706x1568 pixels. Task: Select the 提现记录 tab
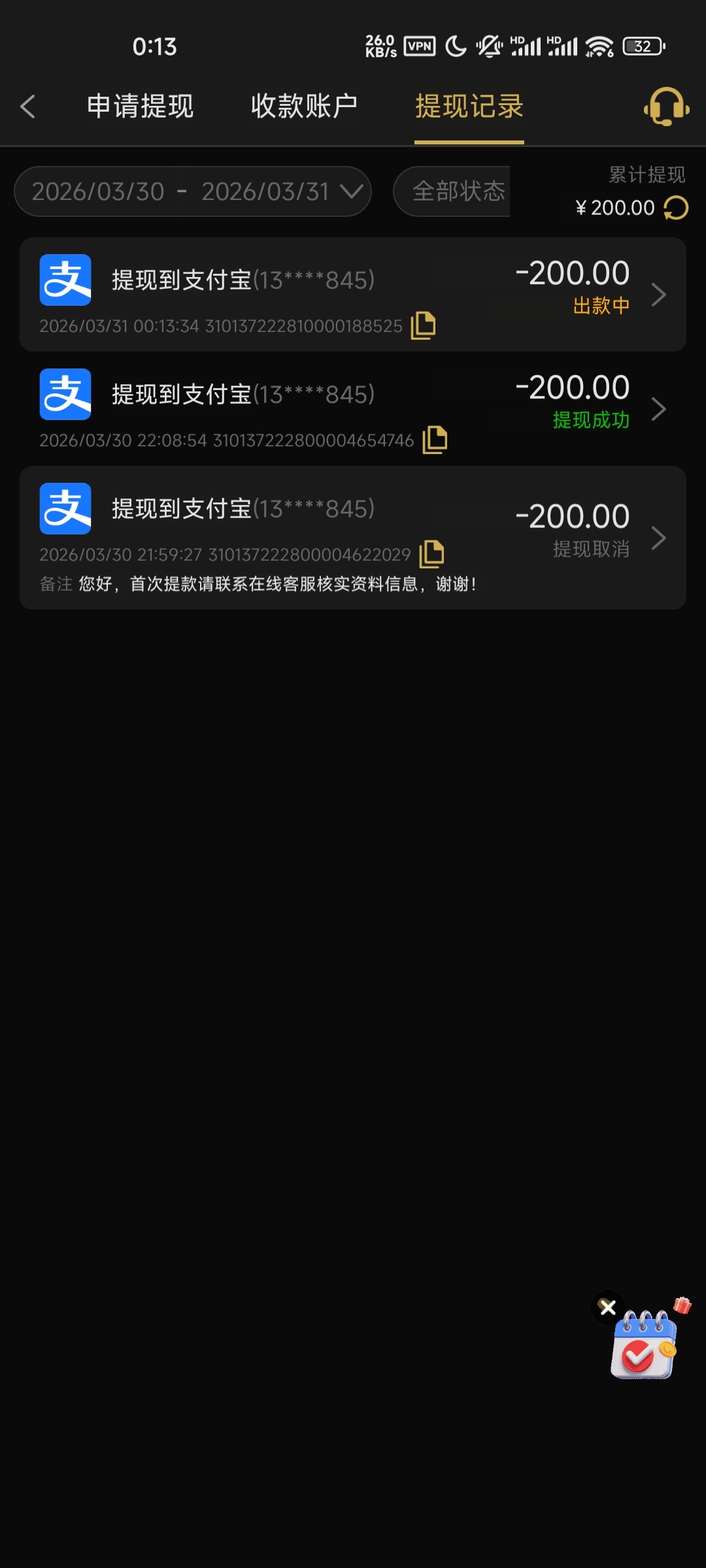[x=467, y=105]
